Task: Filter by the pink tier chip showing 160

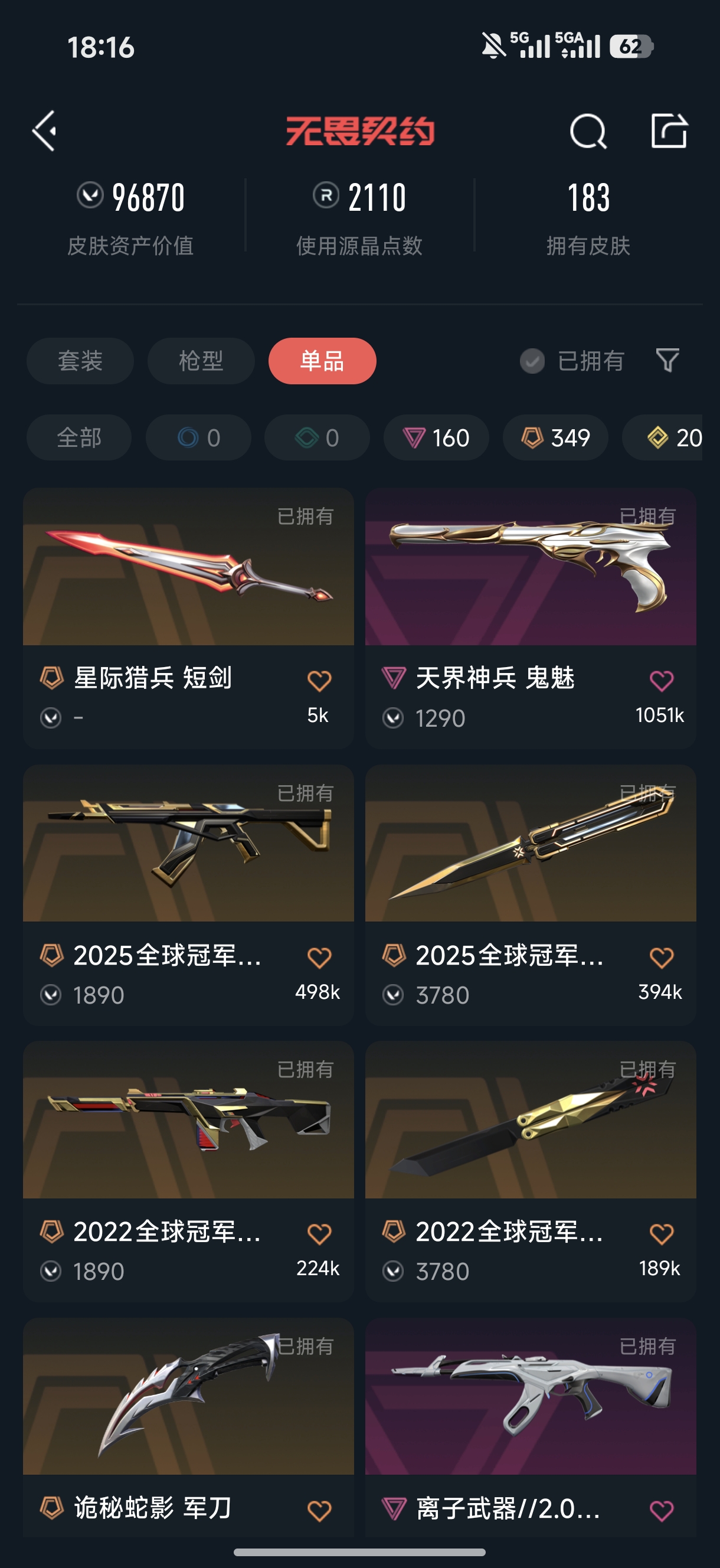Action: point(436,437)
